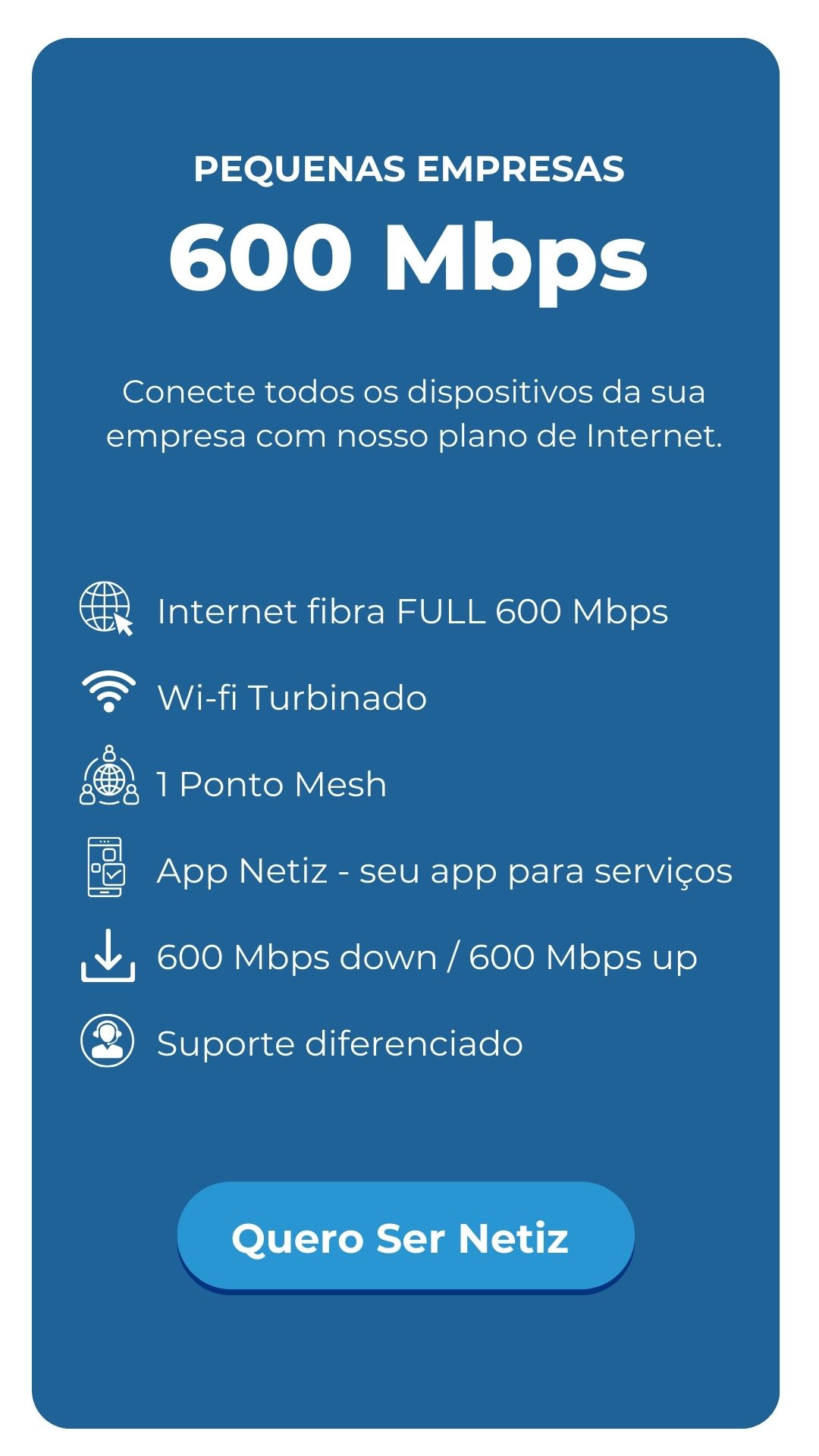Click the 1 Ponto Mesh text
The image size is (819, 1456).
tap(269, 783)
